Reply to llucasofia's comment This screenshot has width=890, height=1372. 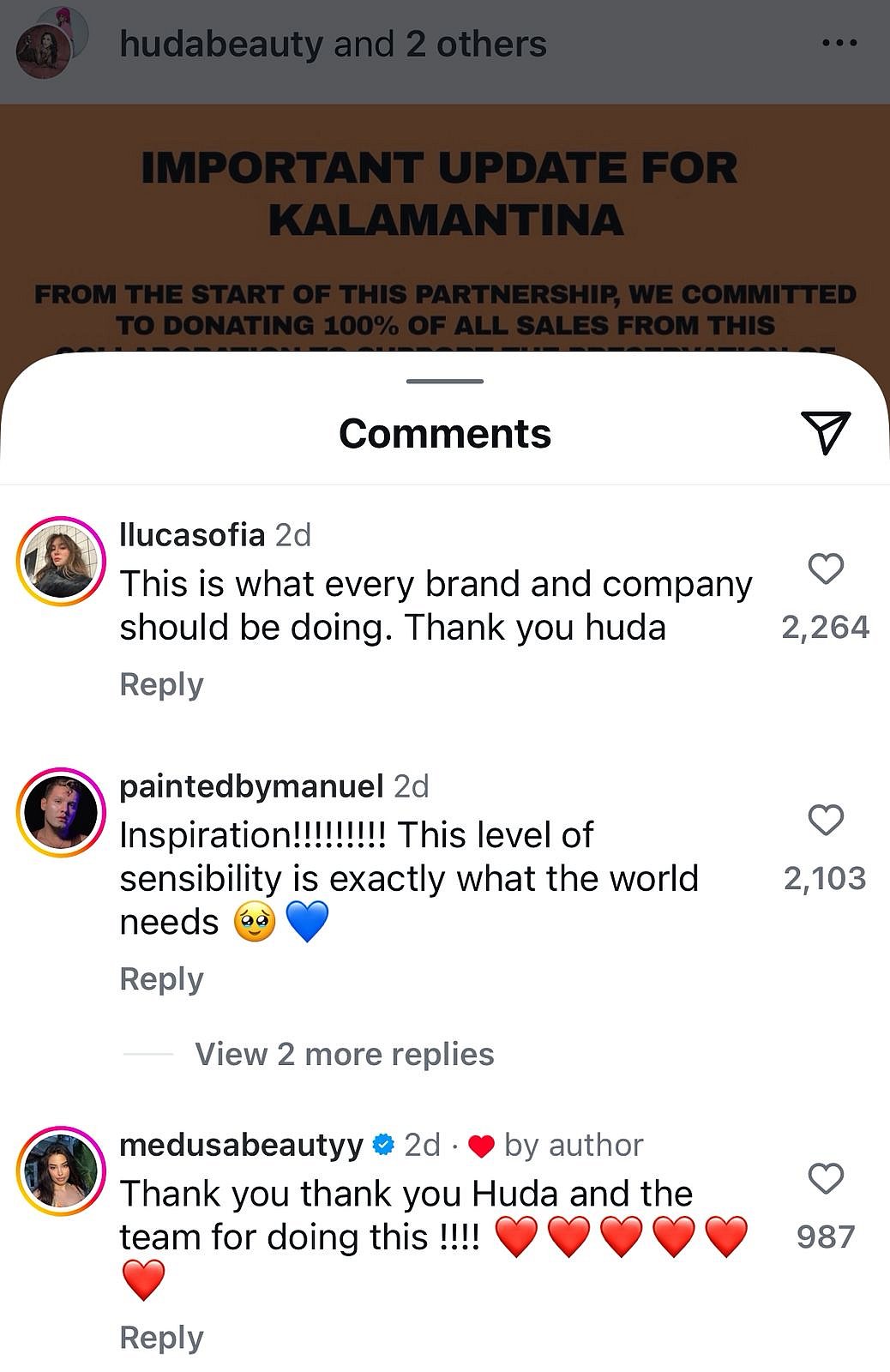(161, 683)
